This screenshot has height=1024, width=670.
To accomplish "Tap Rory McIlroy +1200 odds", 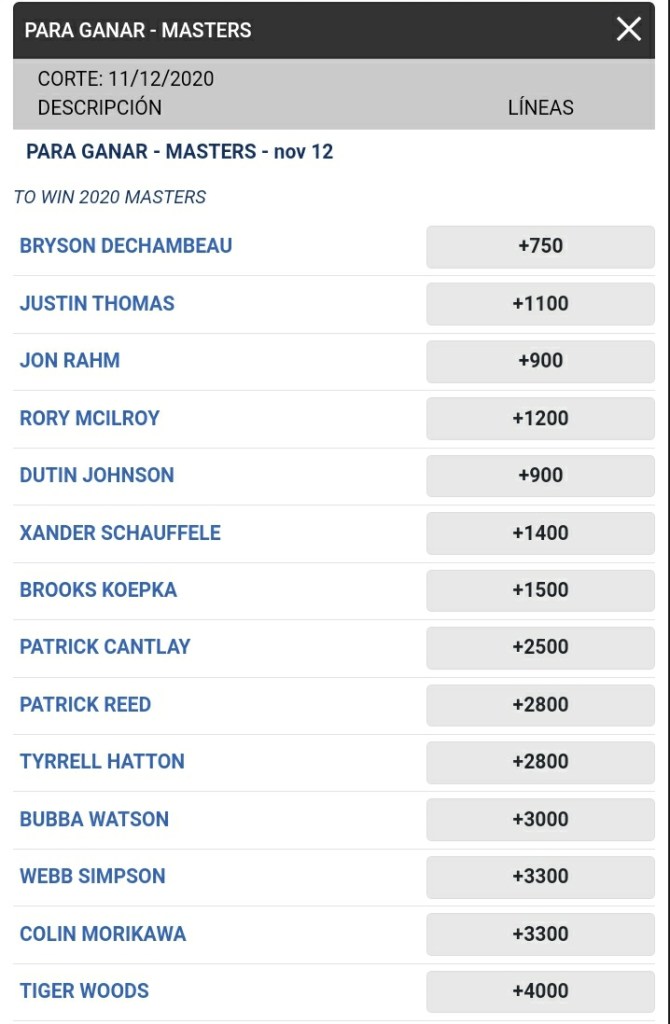I will [540, 418].
